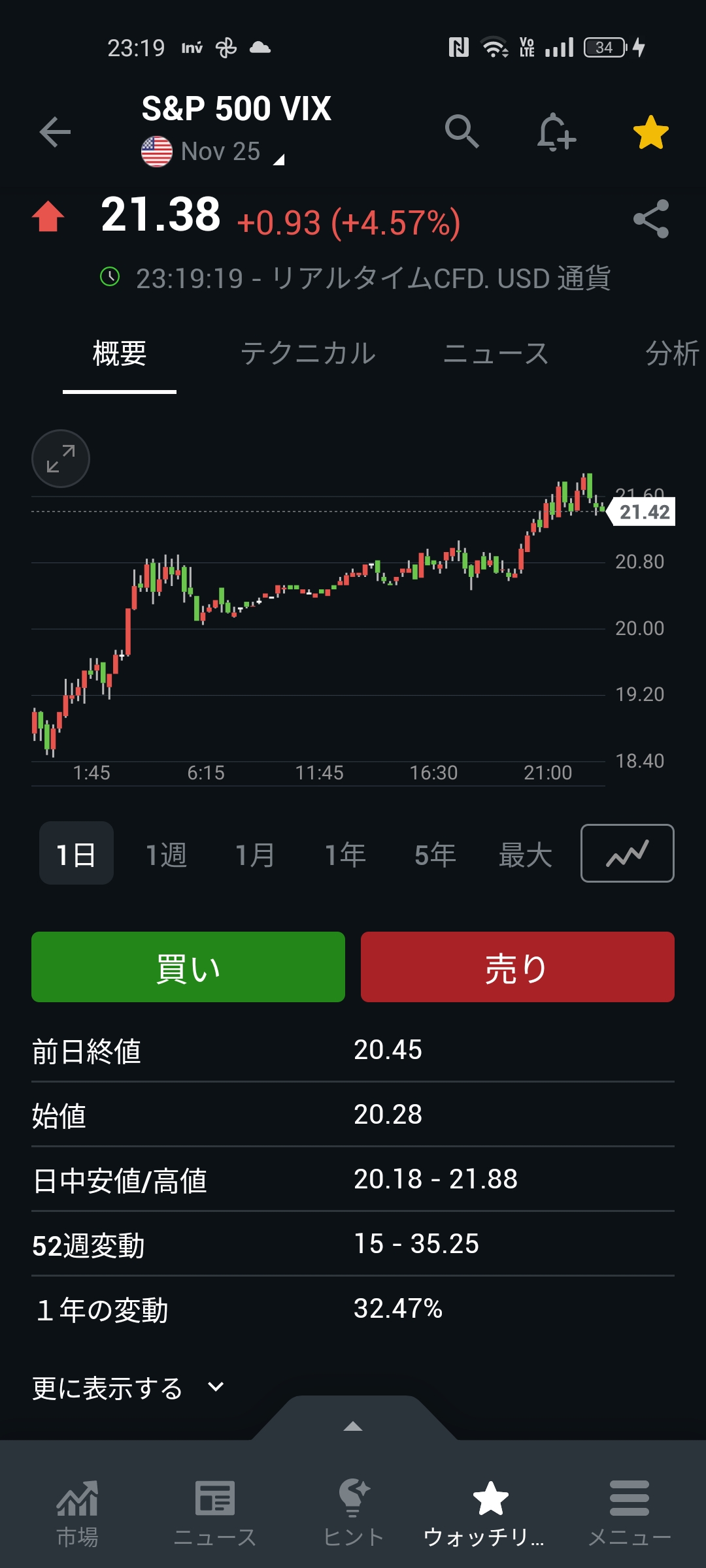Open the search magnifier icon
Viewport: 706px width, 1568px height.
[462, 131]
